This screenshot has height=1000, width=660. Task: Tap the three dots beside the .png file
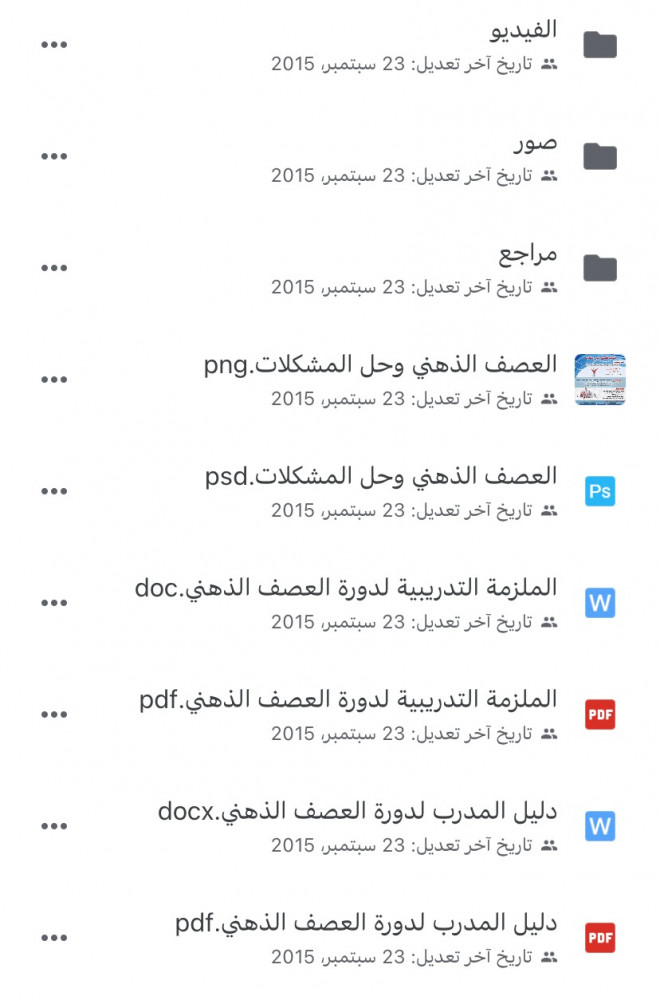click(54, 380)
